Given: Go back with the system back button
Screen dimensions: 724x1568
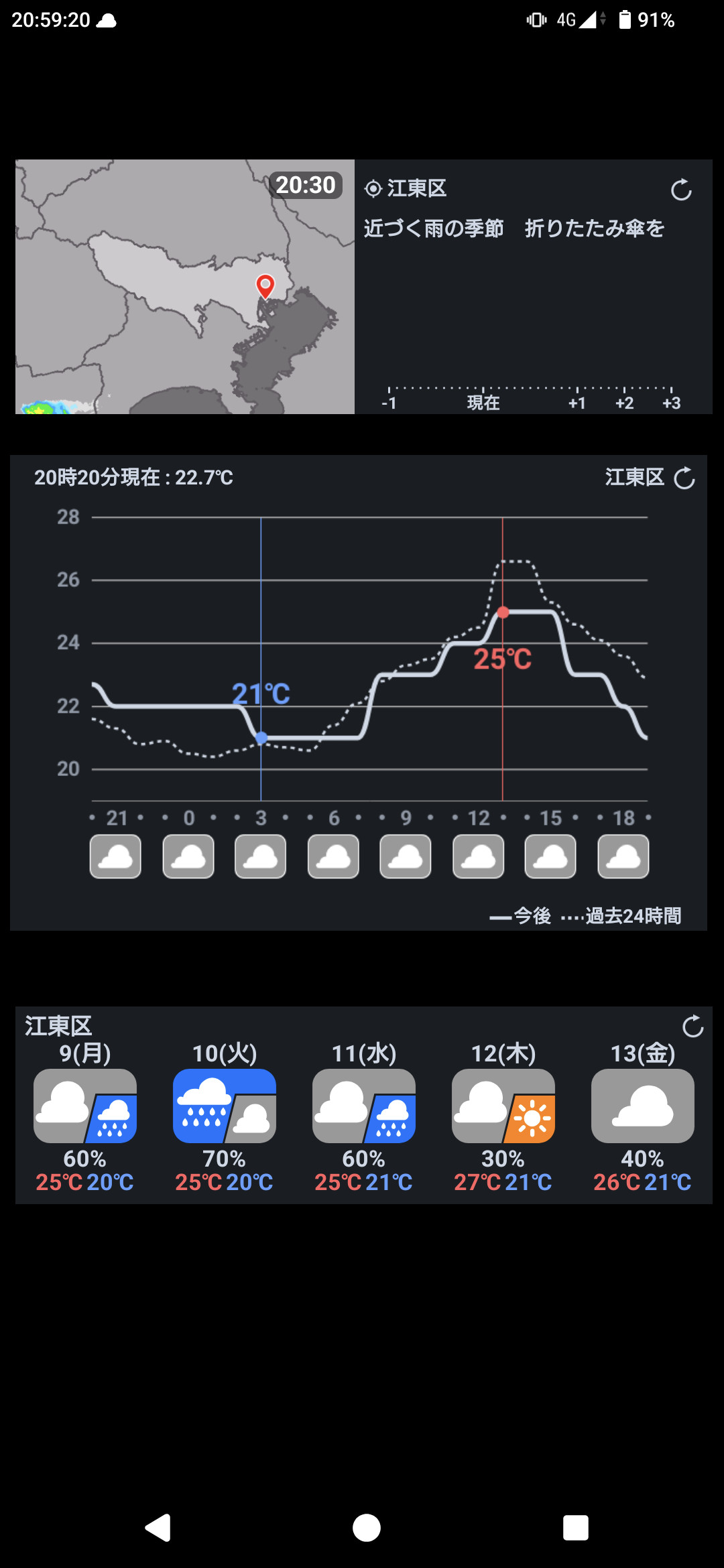Looking at the screenshot, I should [x=158, y=1528].
